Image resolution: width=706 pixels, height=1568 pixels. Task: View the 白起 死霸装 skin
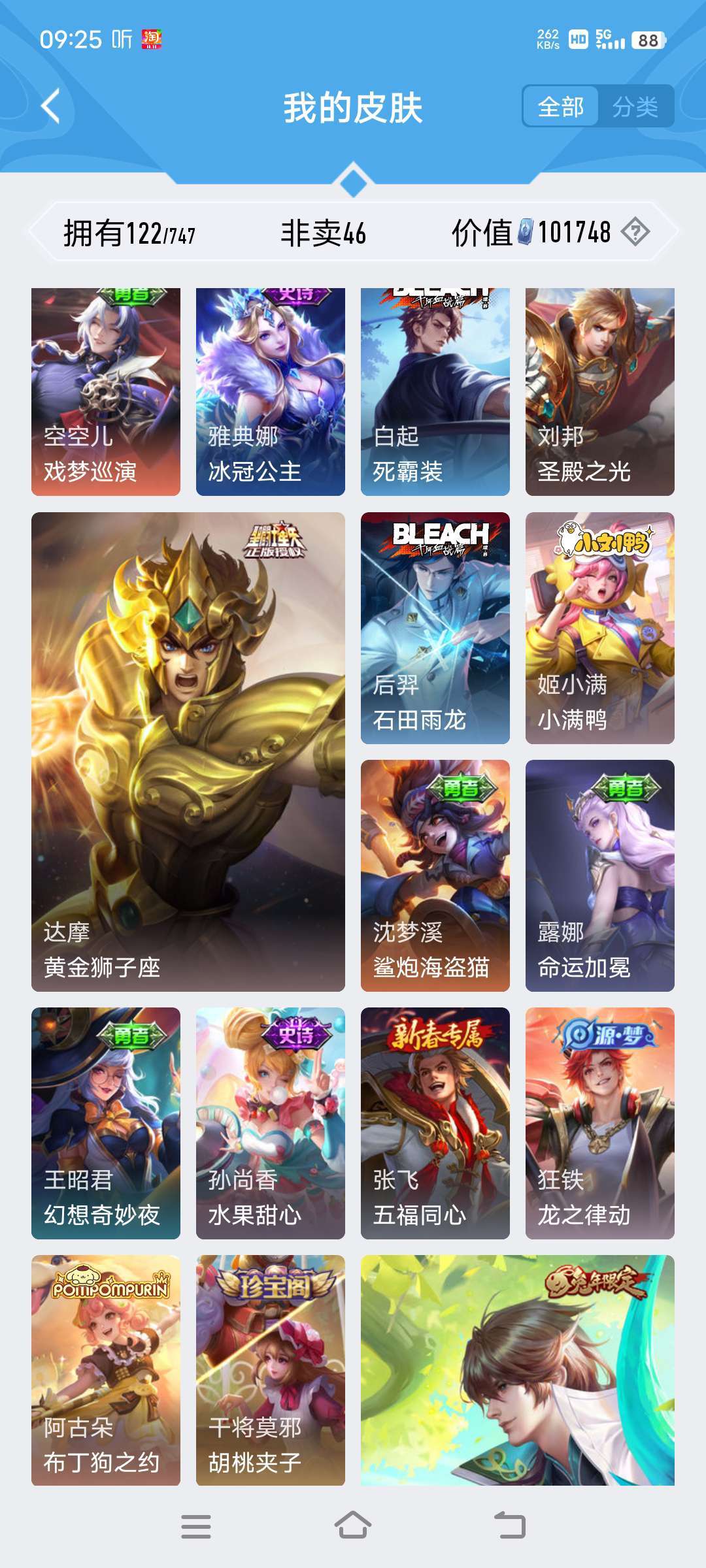(435, 392)
